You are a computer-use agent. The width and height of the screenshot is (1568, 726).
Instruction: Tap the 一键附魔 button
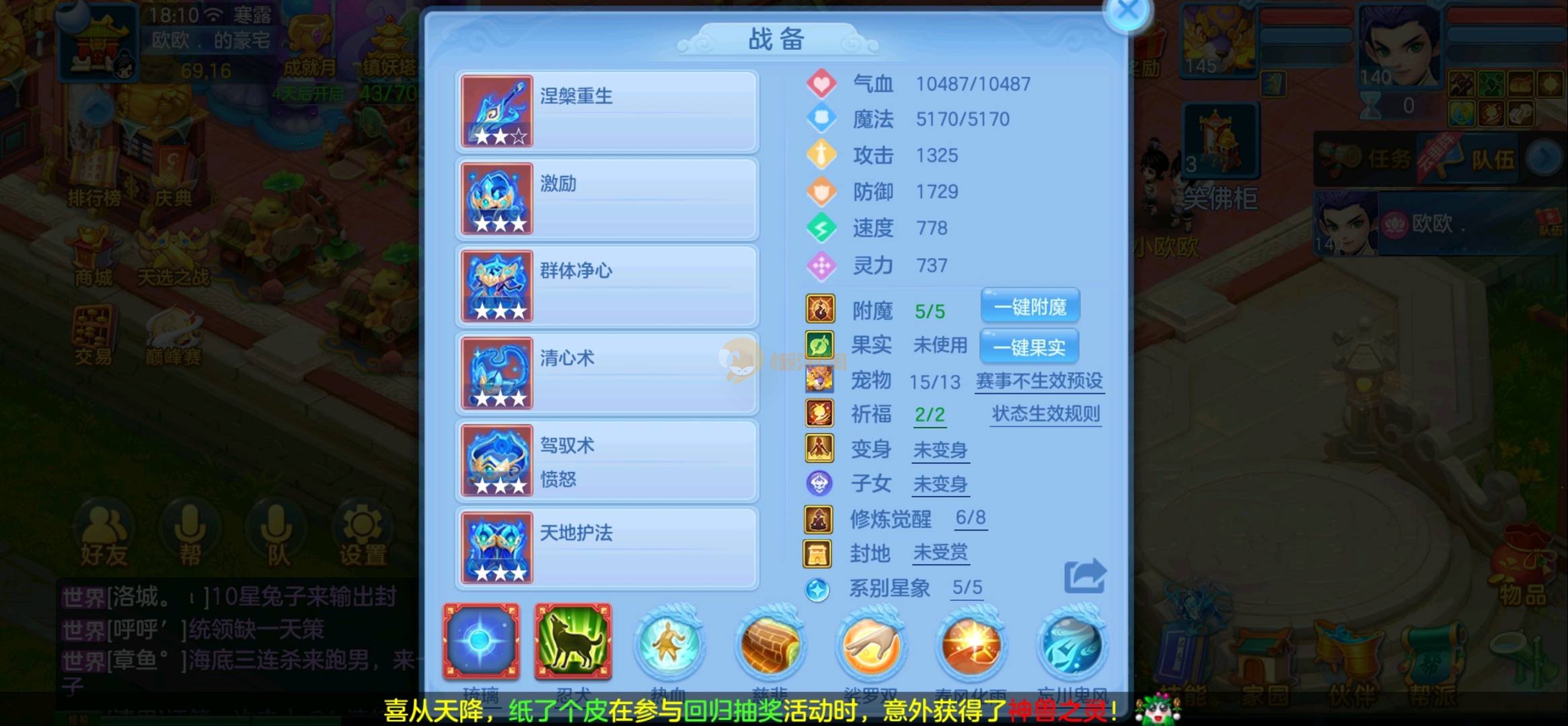(x=1030, y=307)
